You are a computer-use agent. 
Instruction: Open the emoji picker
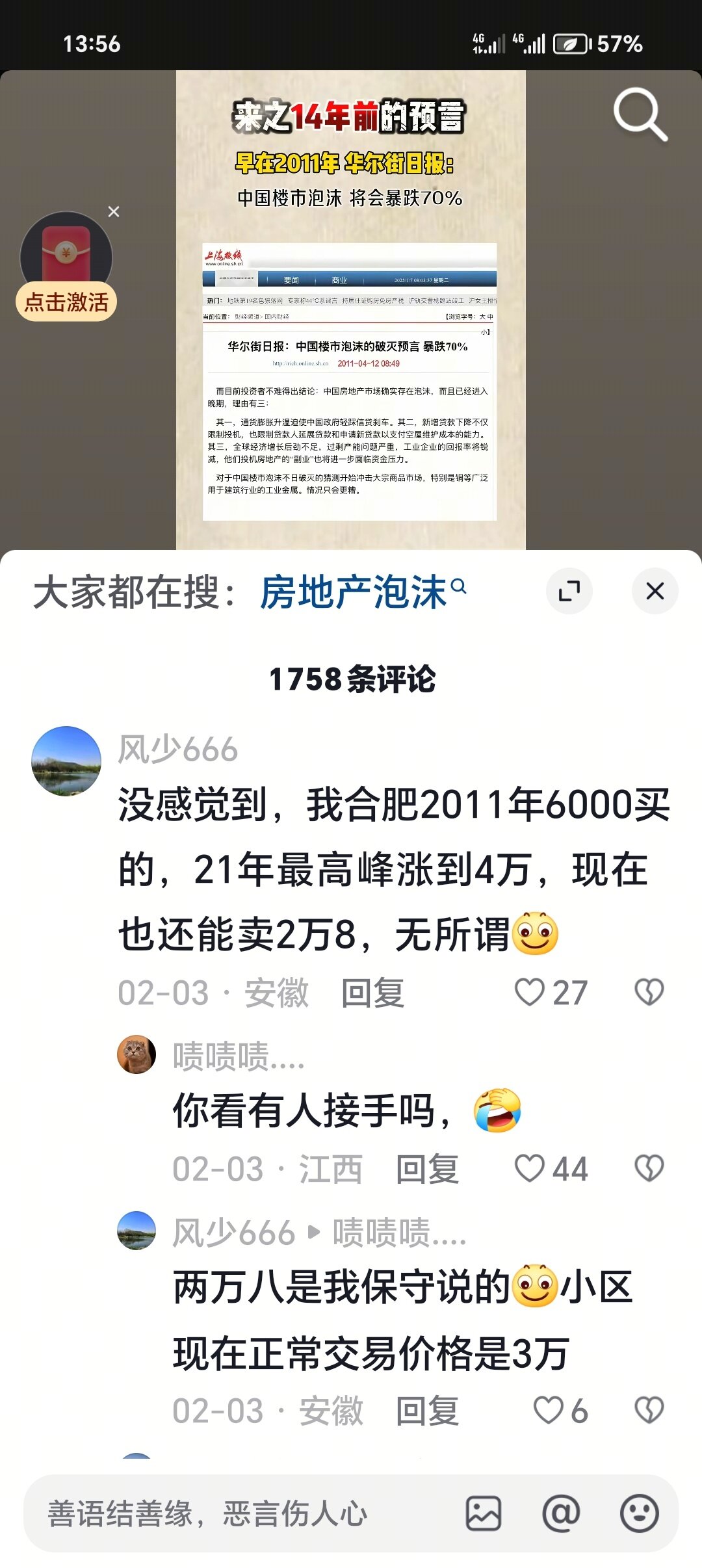(640, 1513)
